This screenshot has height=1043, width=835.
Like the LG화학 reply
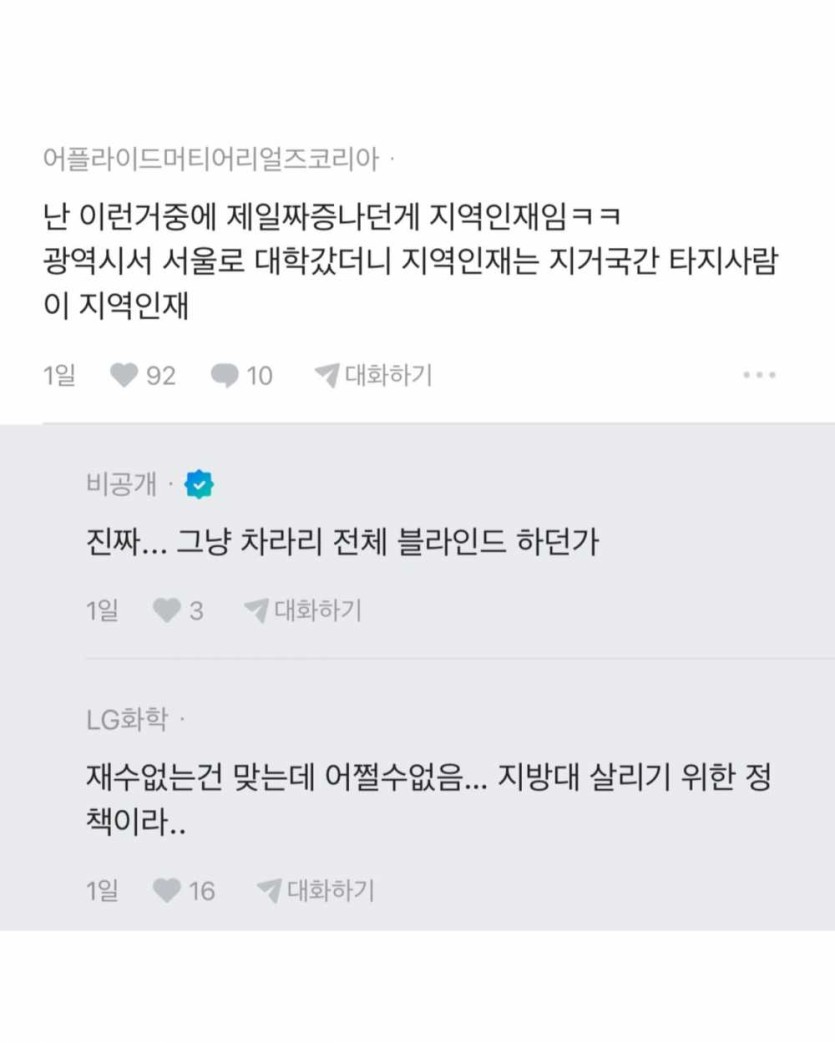(167, 890)
